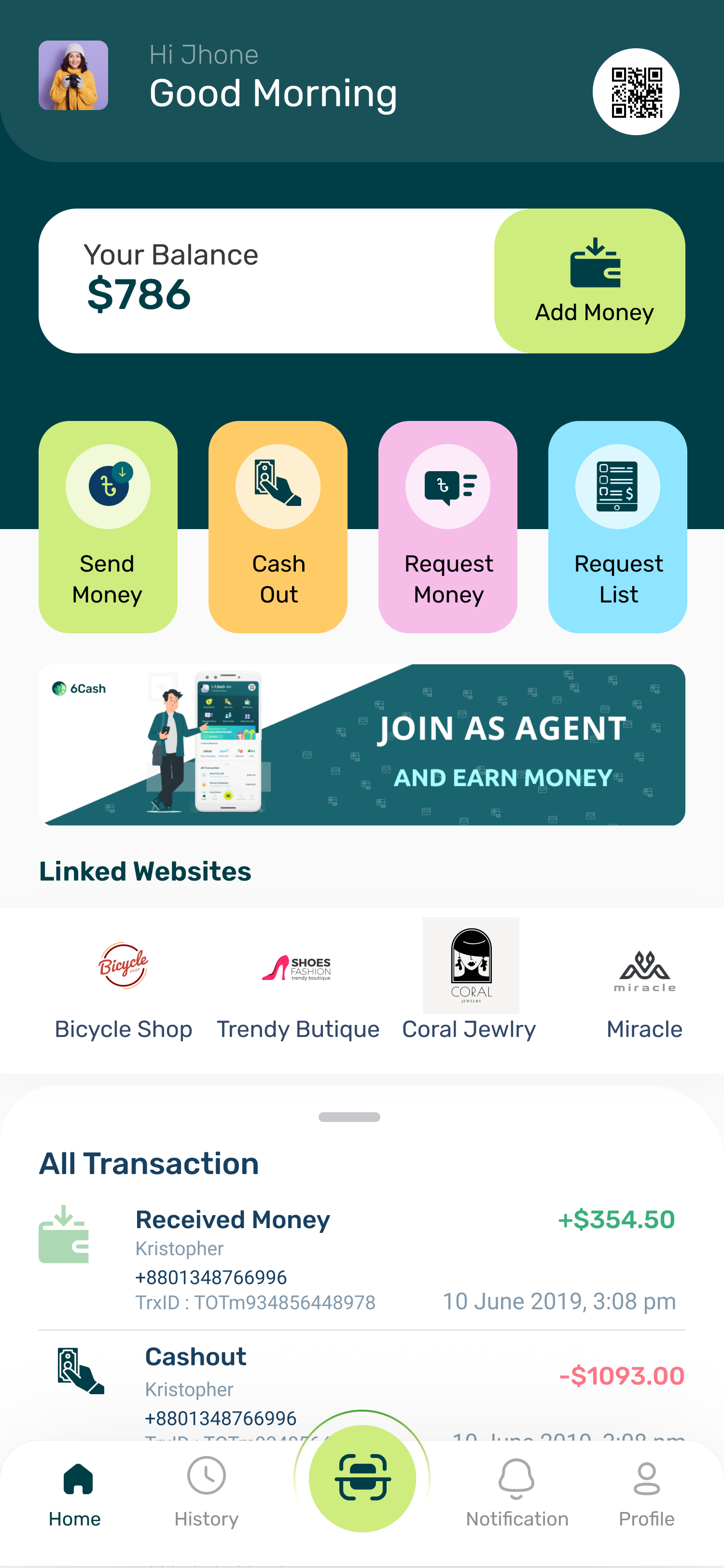724x1568 pixels.
Task: Go to the Notification tab
Action: point(517,1493)
